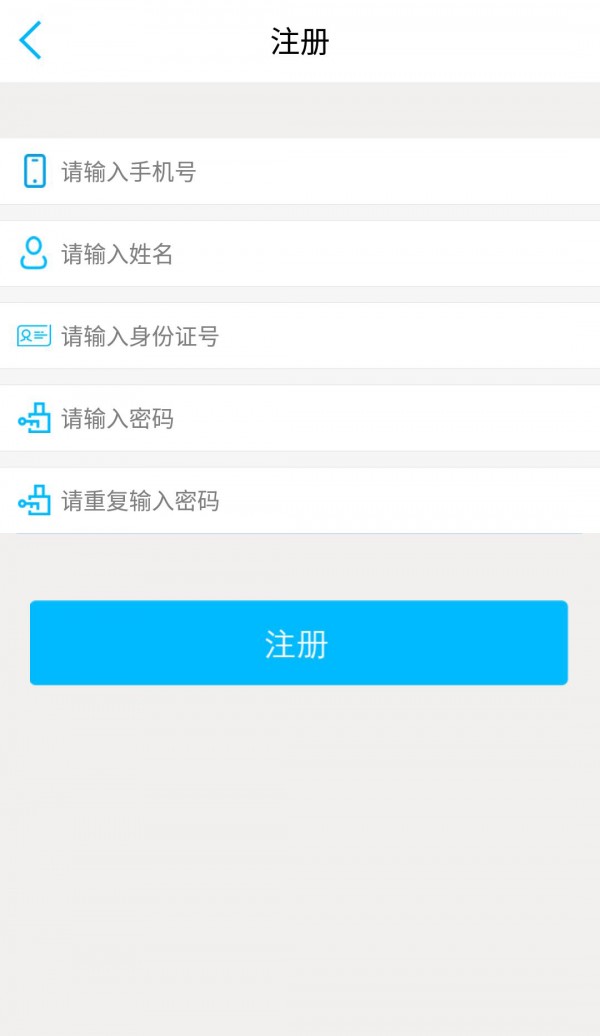This screenshot has height=1036, width=600.
Task: Focus the phone number field (请输入手机号)
Action: (300, 172)
